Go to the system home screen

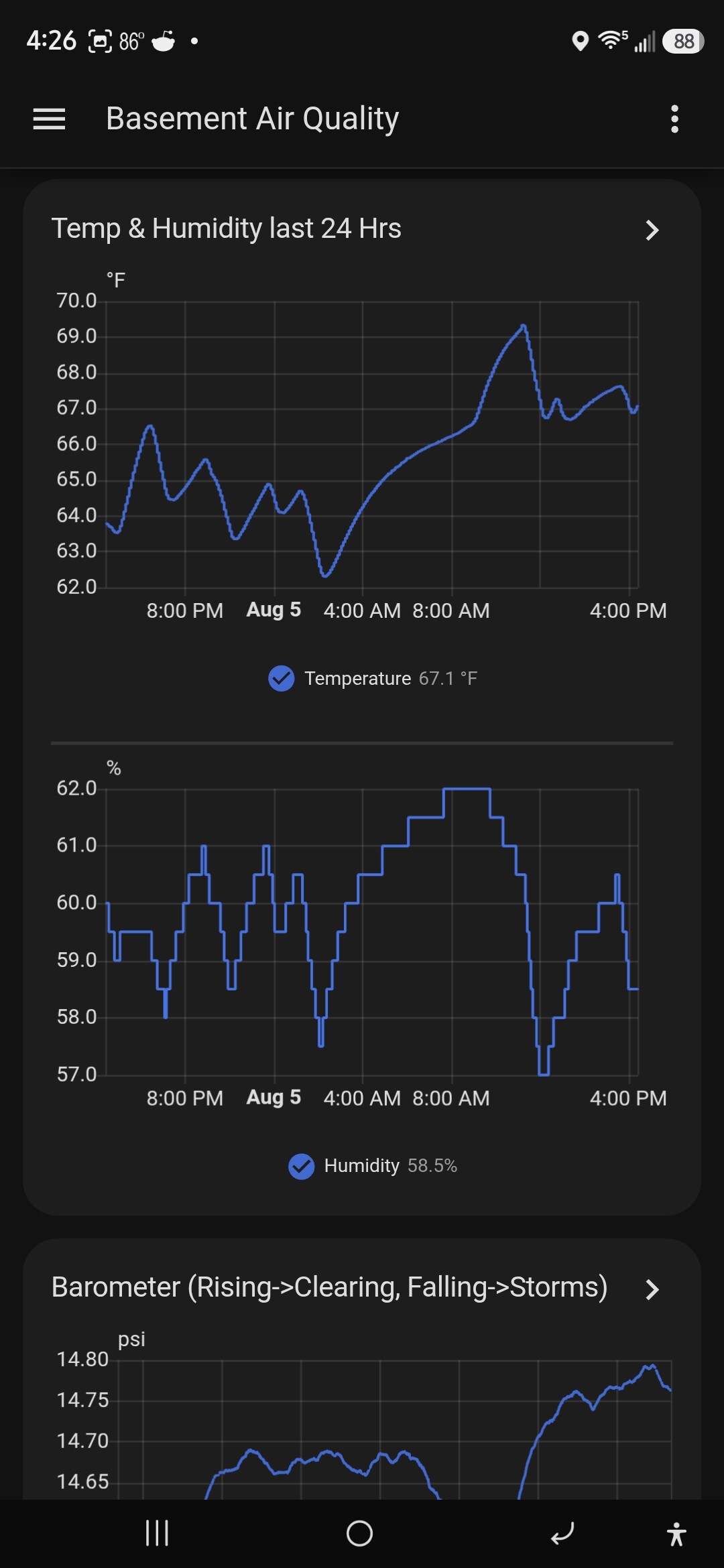[359, 1533]
